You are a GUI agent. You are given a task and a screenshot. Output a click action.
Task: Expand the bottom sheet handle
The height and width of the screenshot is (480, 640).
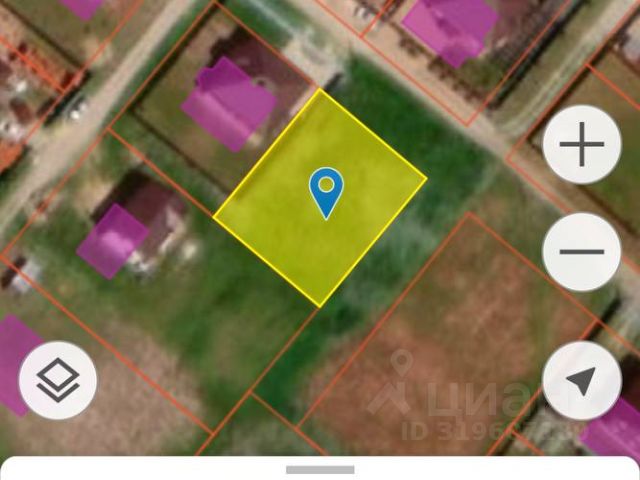click(x=320, y=469)
